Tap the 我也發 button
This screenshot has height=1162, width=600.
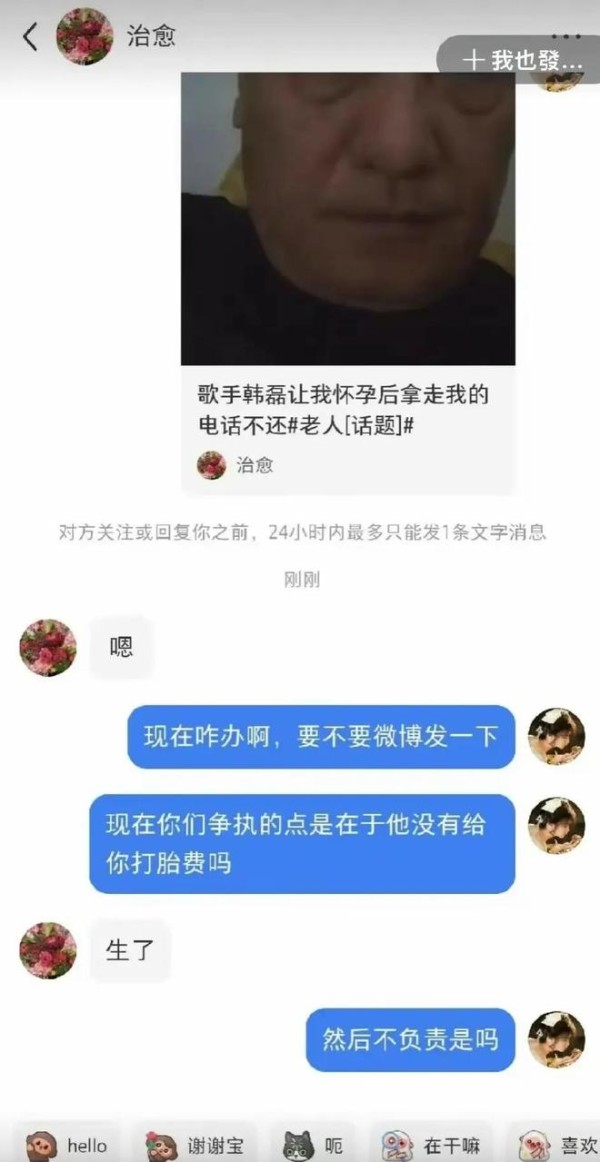point(519,59)
